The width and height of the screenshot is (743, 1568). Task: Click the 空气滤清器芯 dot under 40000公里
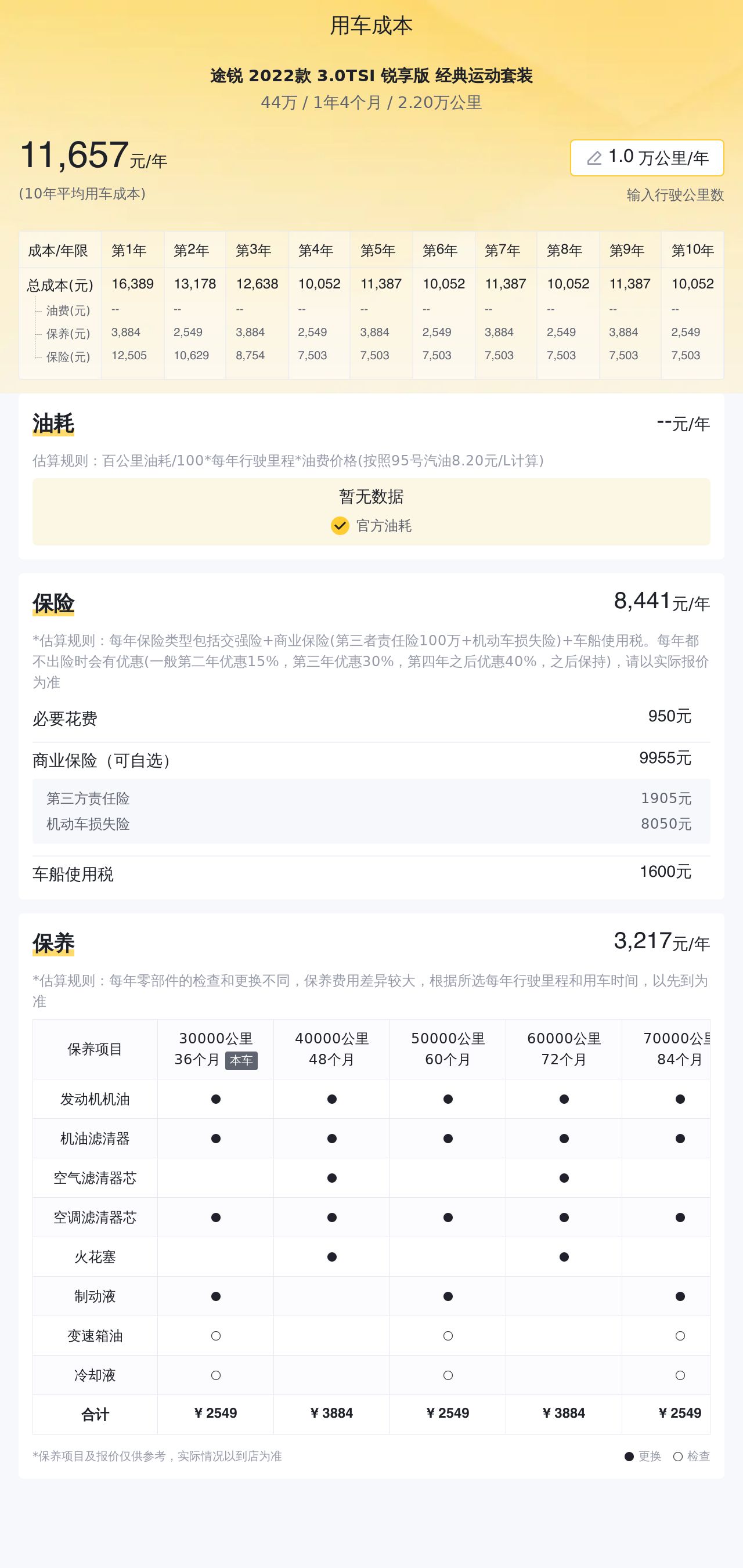(x=331, y=1179)
